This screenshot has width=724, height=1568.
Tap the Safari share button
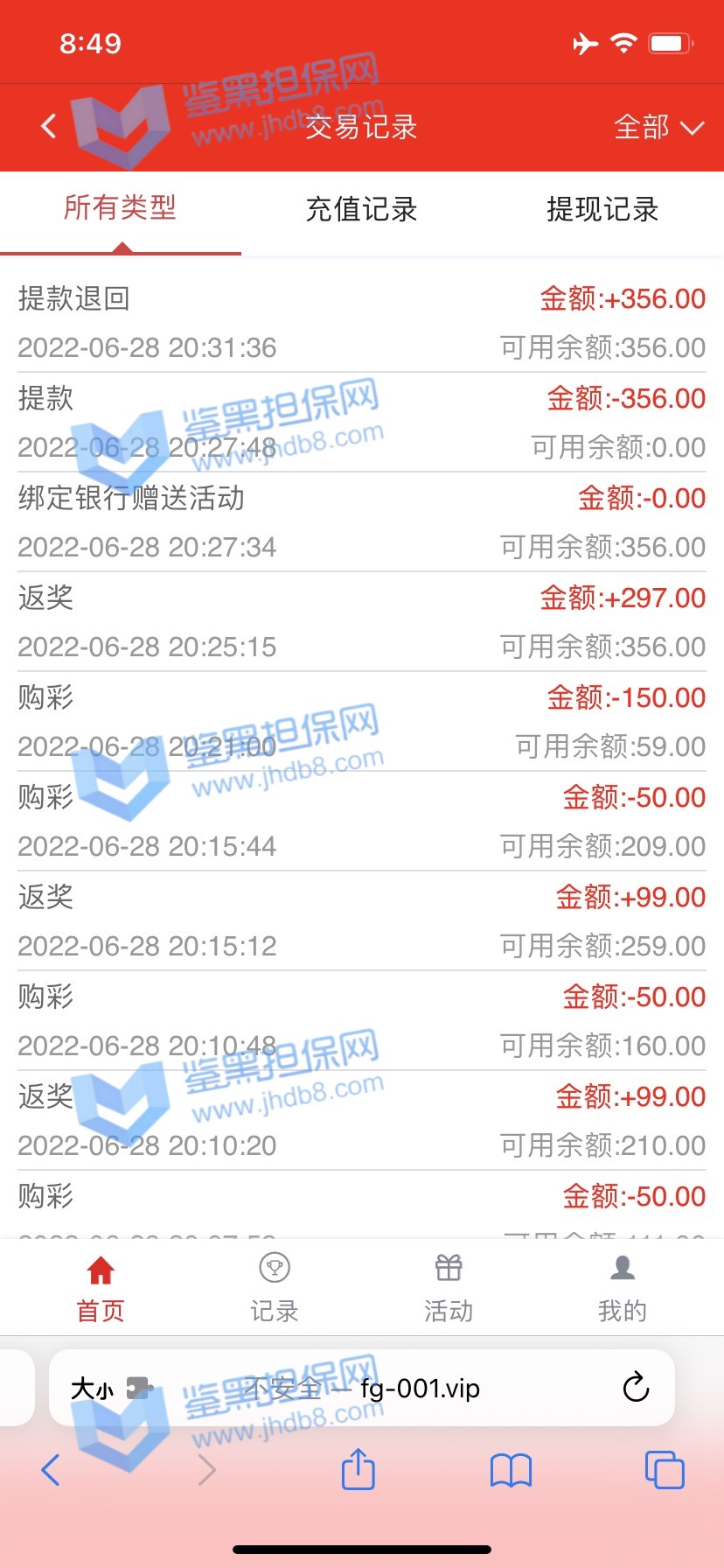coord(358,1469)
